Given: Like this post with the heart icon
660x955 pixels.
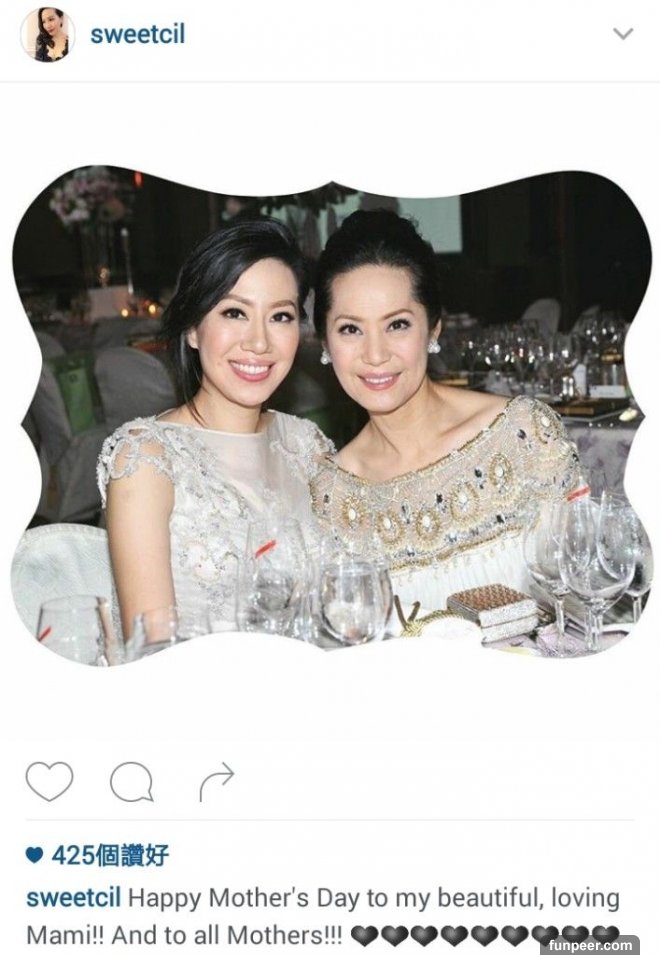Looking at the screenshot, I should click(x=49, y=781).
